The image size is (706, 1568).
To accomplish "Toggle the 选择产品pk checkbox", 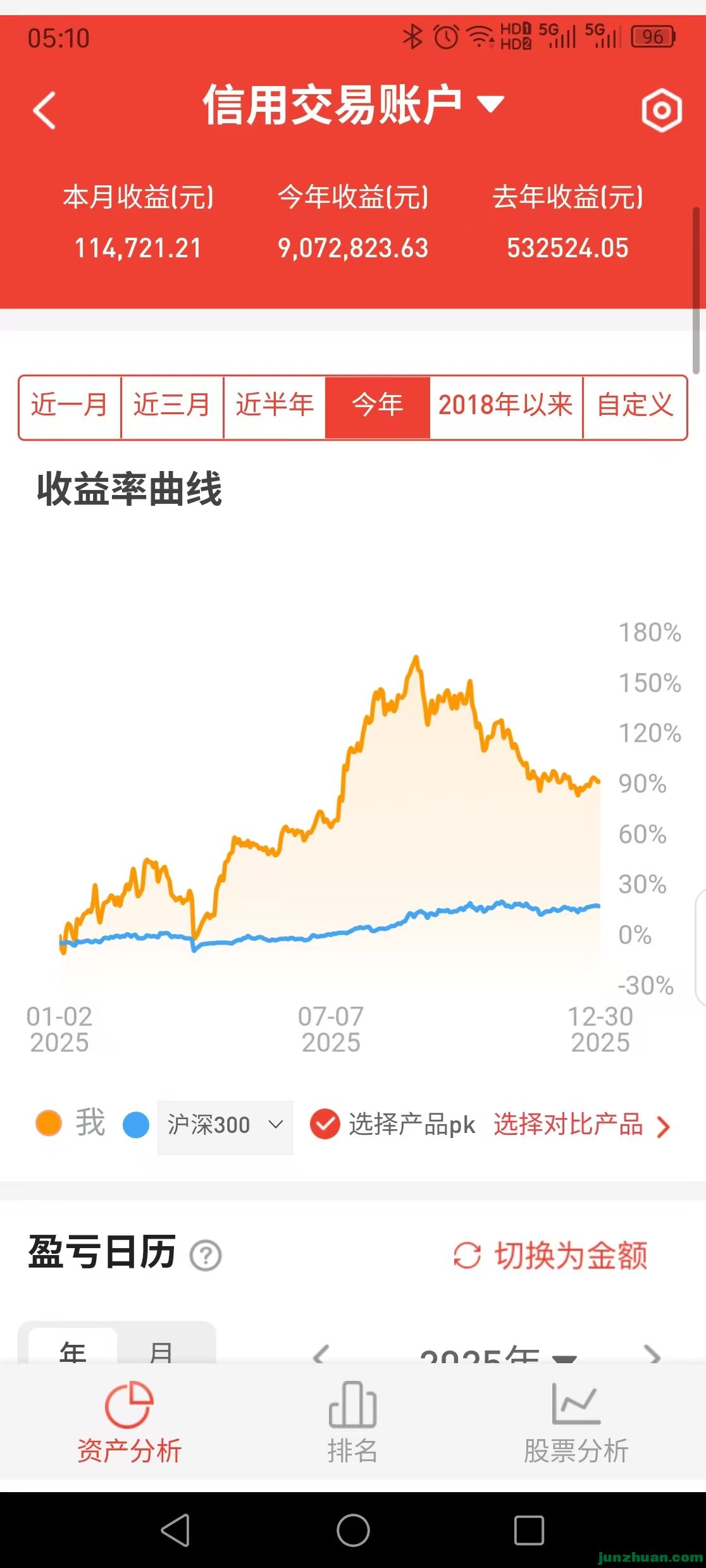I will point(325,1125).
